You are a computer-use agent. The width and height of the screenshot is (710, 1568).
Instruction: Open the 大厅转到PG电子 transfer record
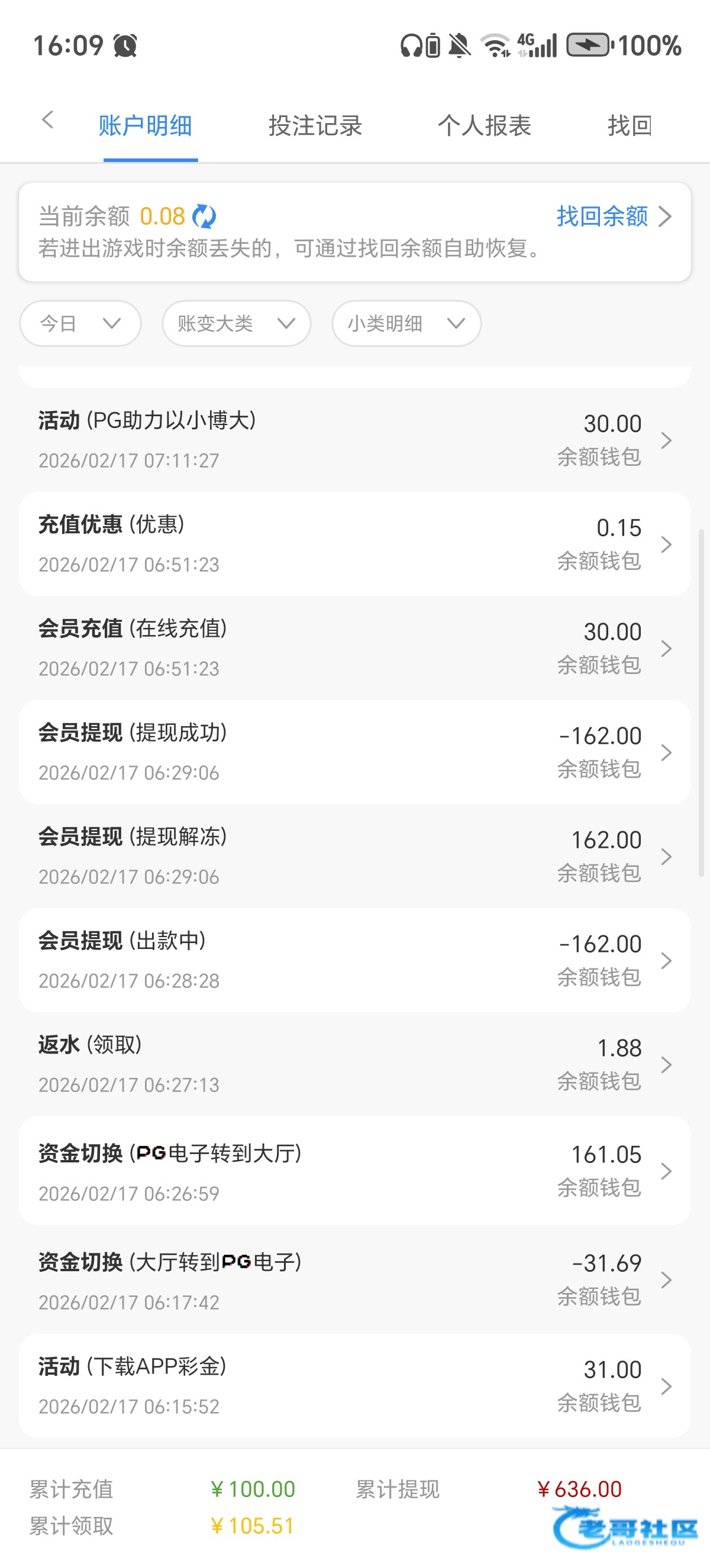pyautogui.click(x=354, y=1279)
